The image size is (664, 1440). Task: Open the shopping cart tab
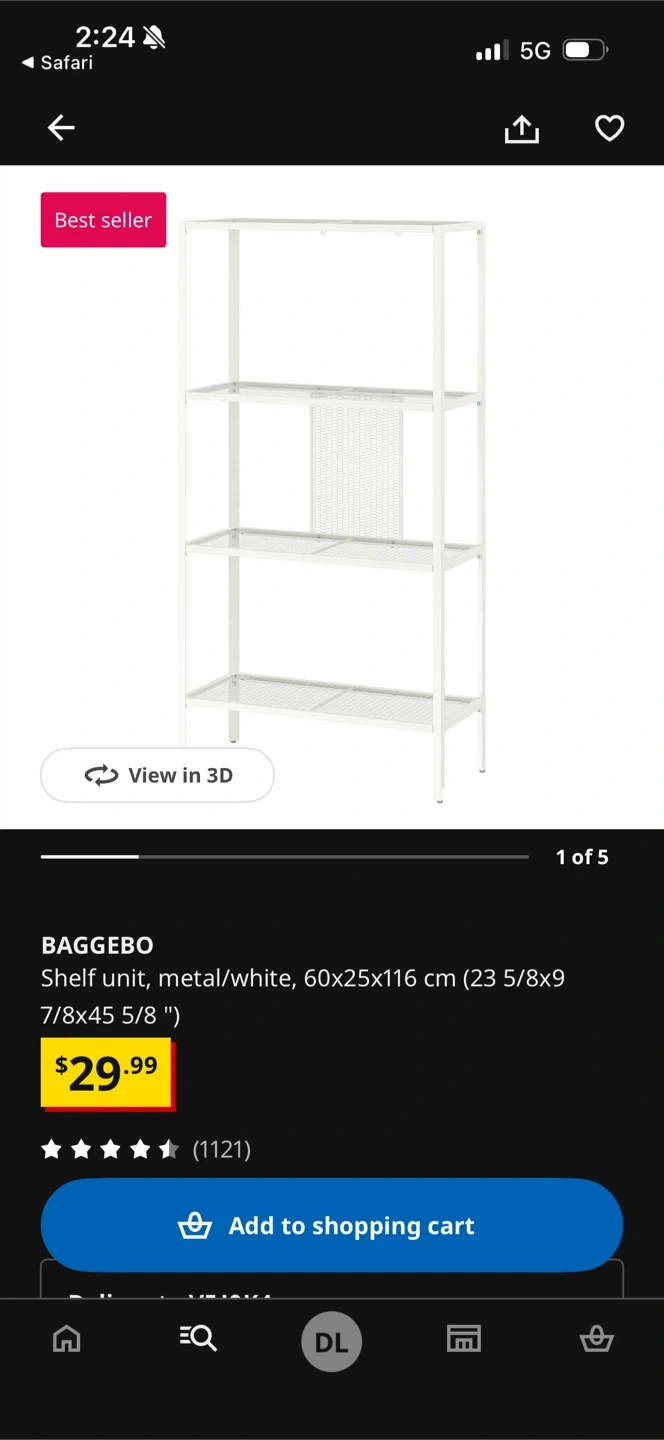tap(596, 1338)
